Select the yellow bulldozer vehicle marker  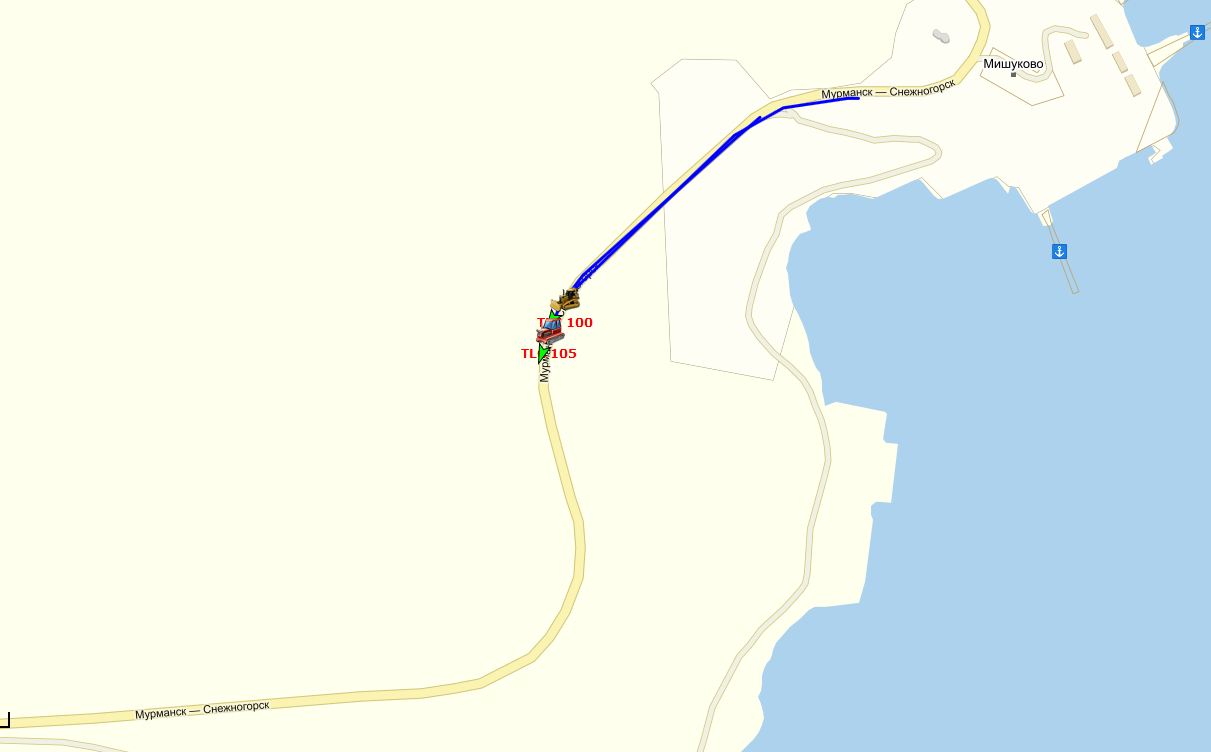point(567,299)
